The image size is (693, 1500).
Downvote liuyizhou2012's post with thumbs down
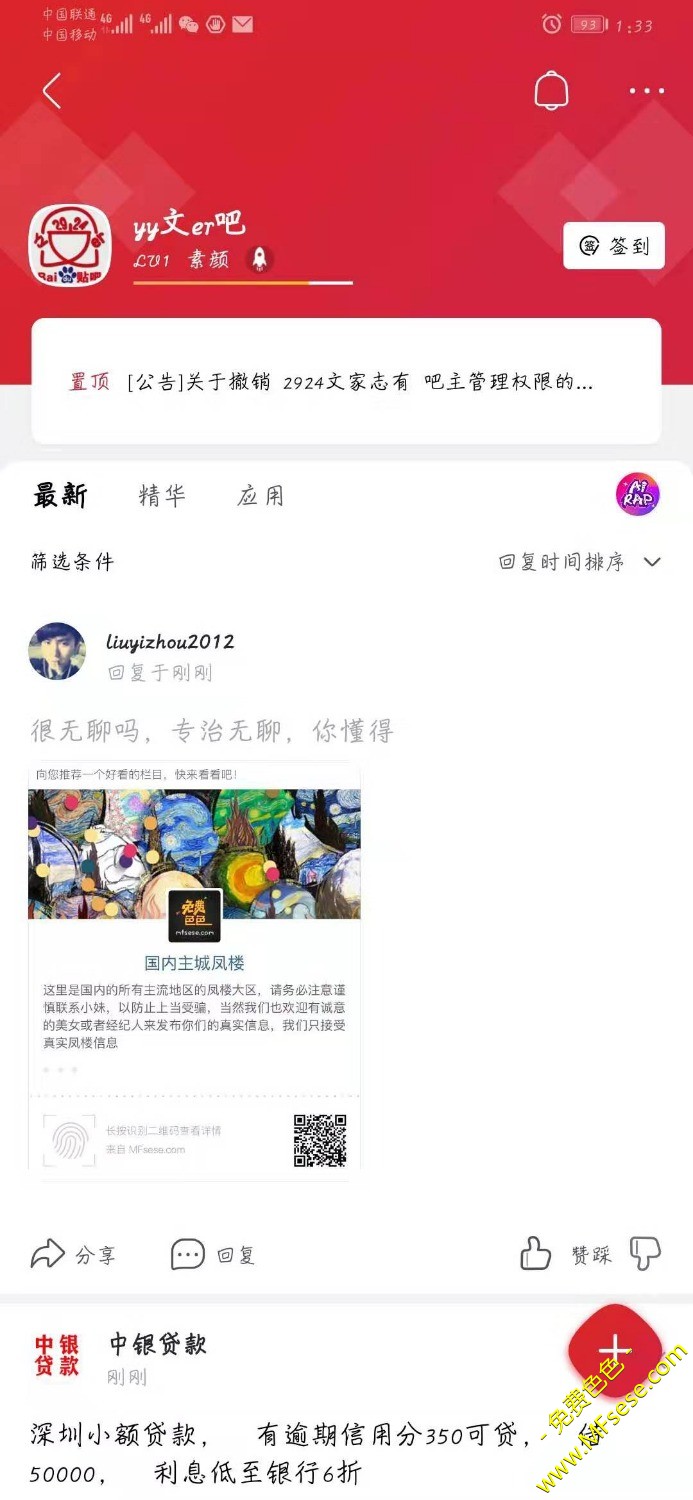coord(645,1254)
